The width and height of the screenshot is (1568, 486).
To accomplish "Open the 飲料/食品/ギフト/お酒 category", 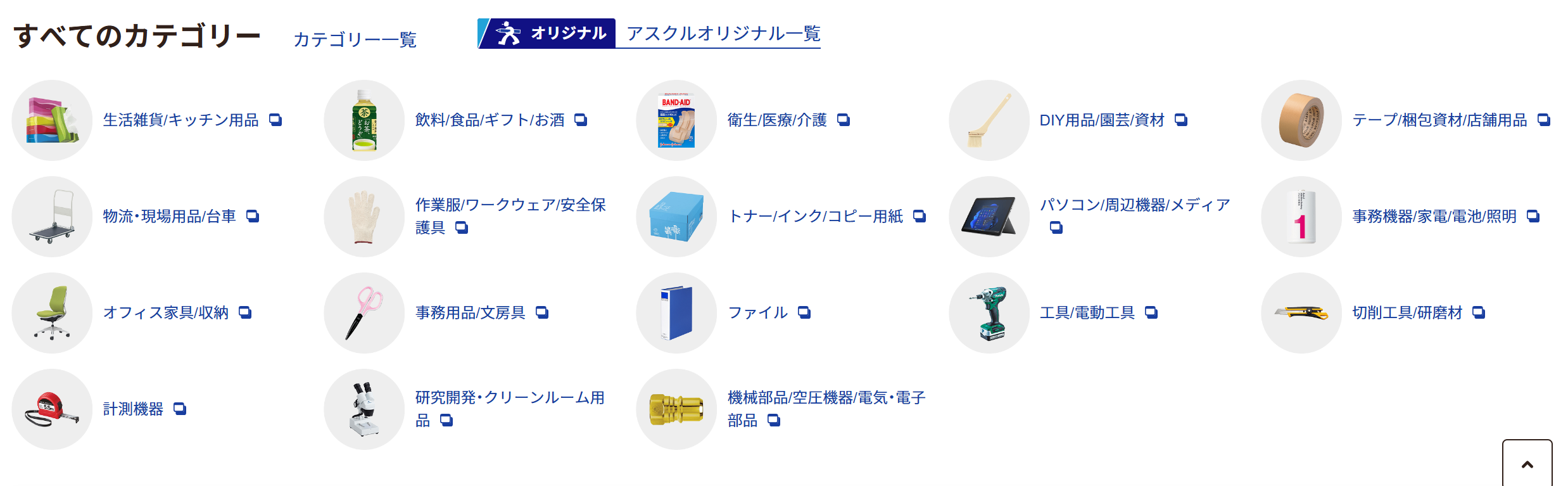I will click(x=490, y=120).
